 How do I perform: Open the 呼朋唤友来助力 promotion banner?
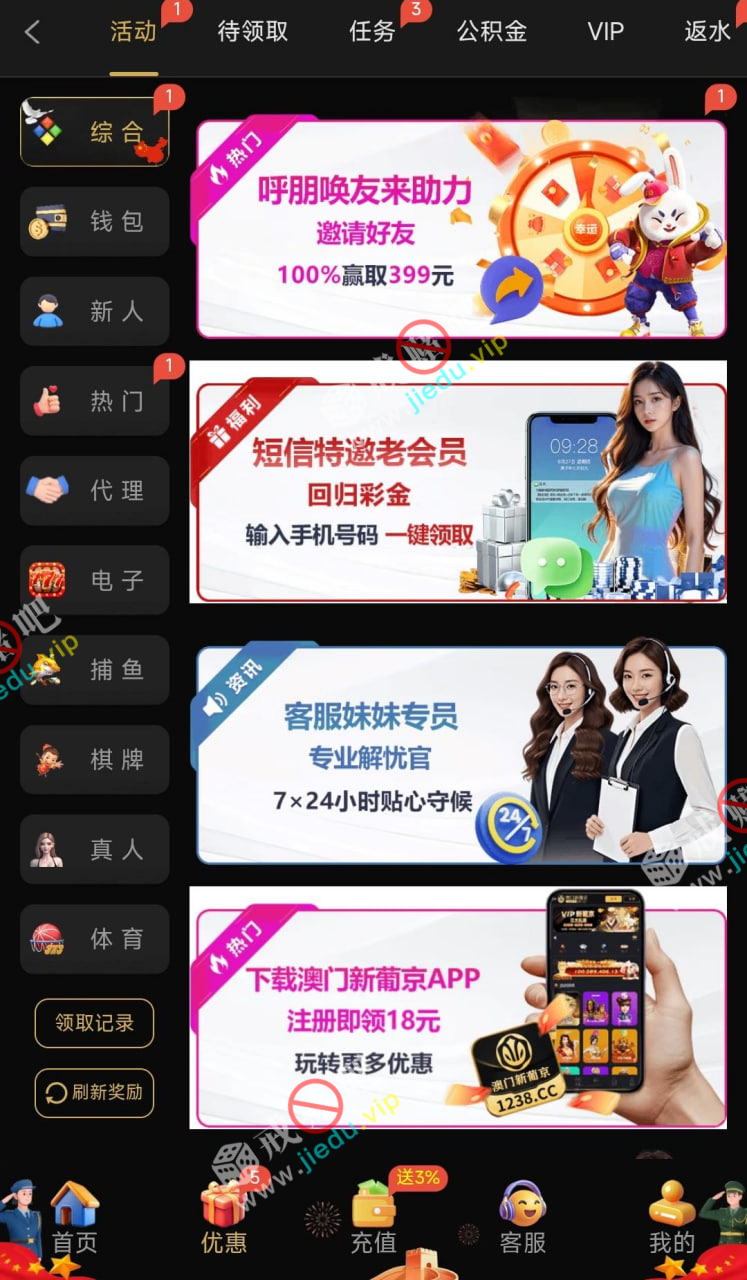click(461, 229)
